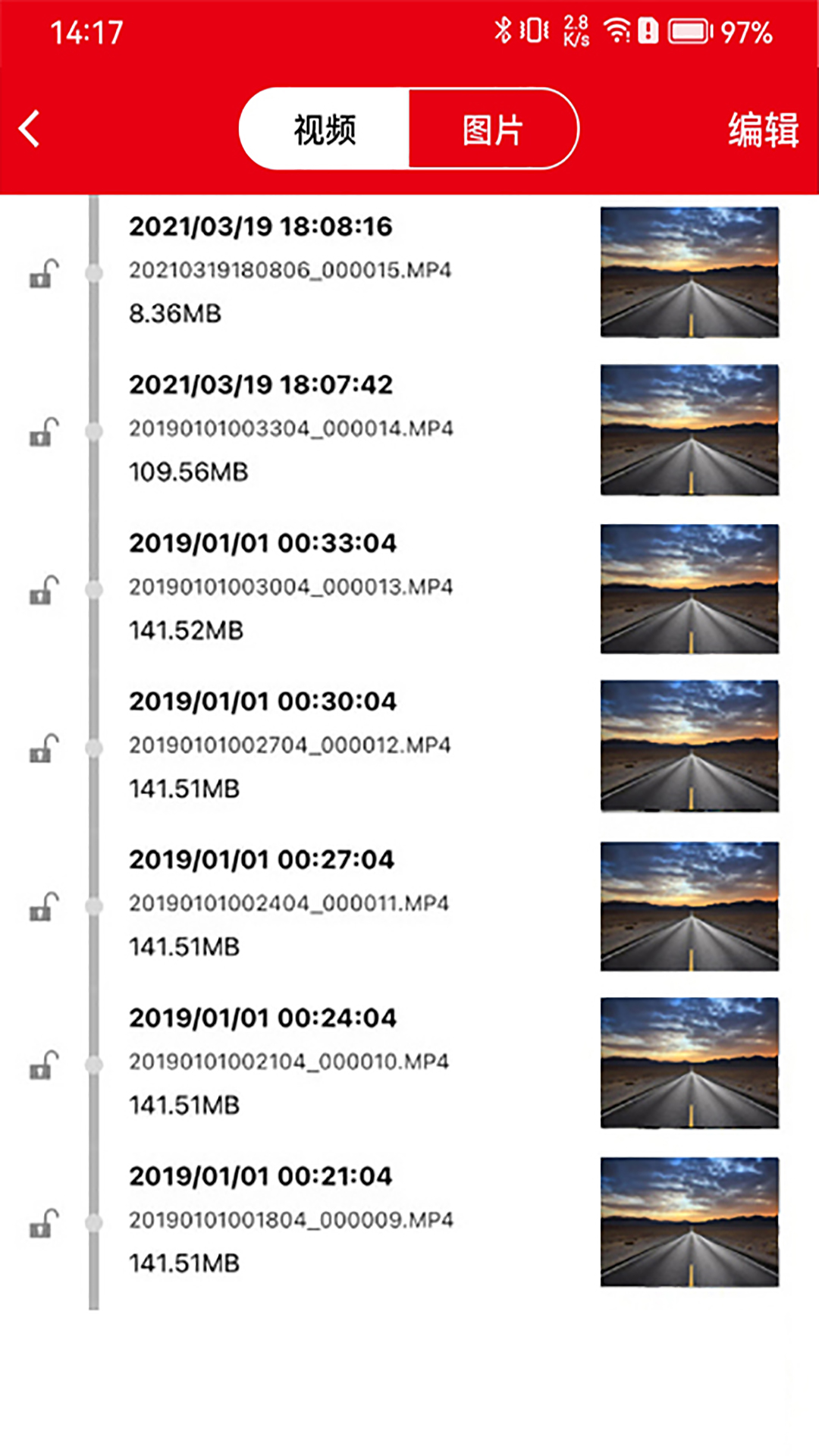The height and width of the screenshot is (1456, 819).
Task: Toggle lock for video 20190101003004_000013.MP4
Action: 44,591
